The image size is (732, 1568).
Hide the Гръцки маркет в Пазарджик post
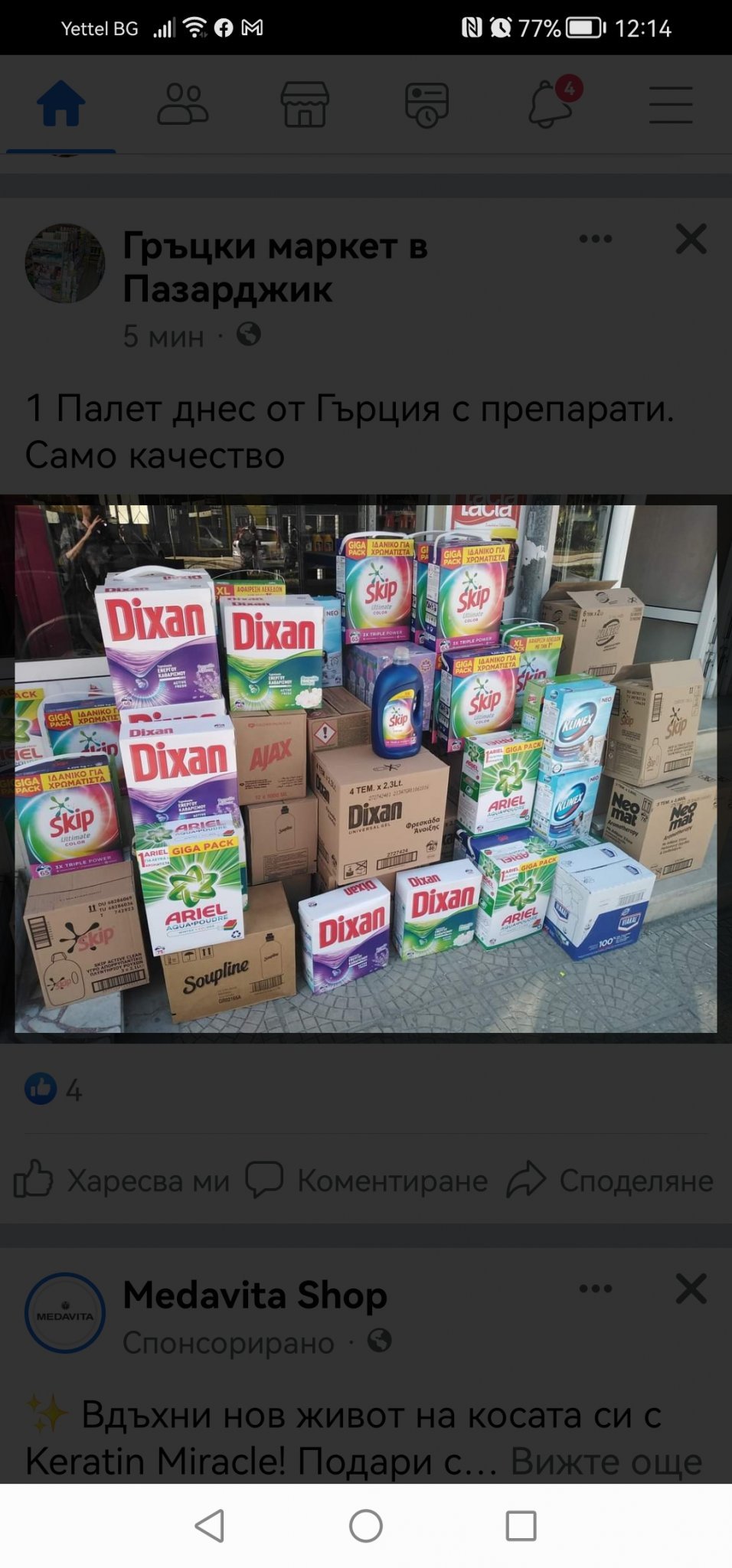pos(691,239)
